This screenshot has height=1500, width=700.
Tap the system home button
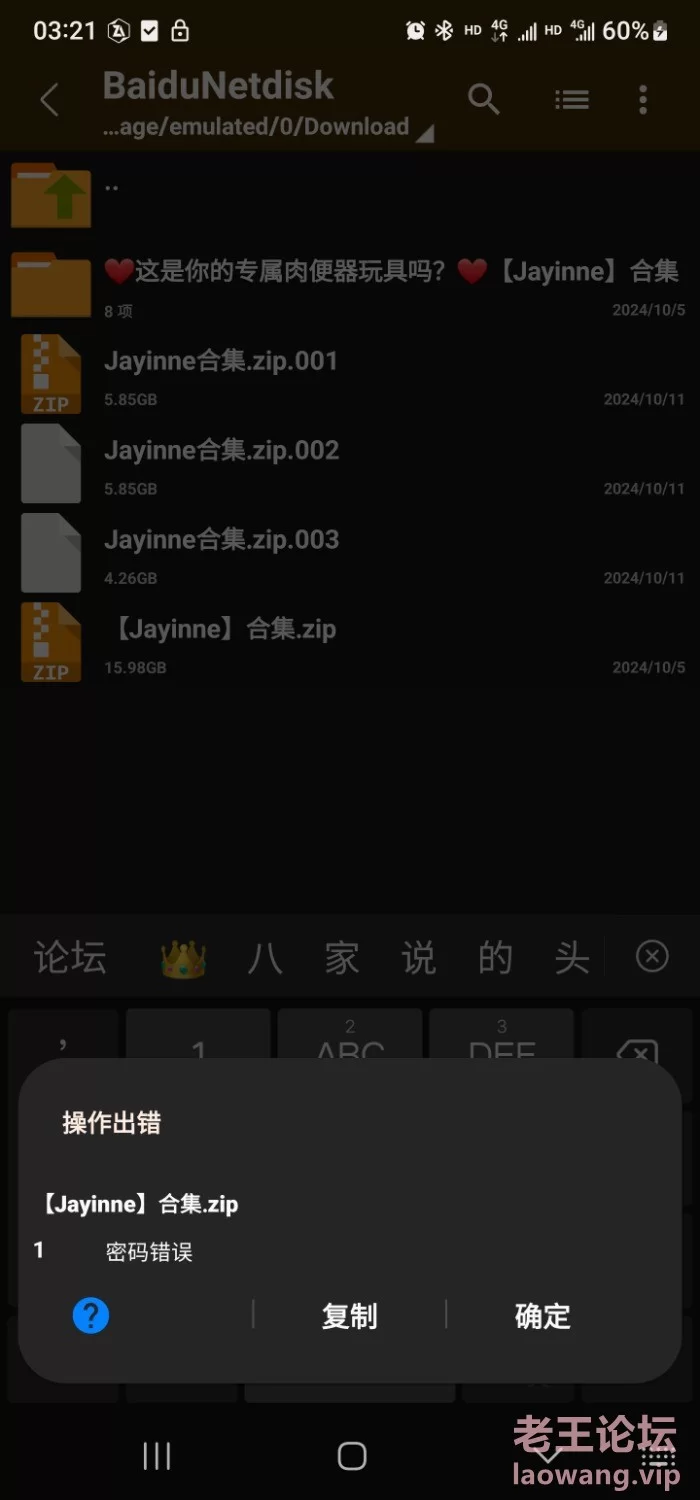pyautogui.click(x=352, y=1455)
